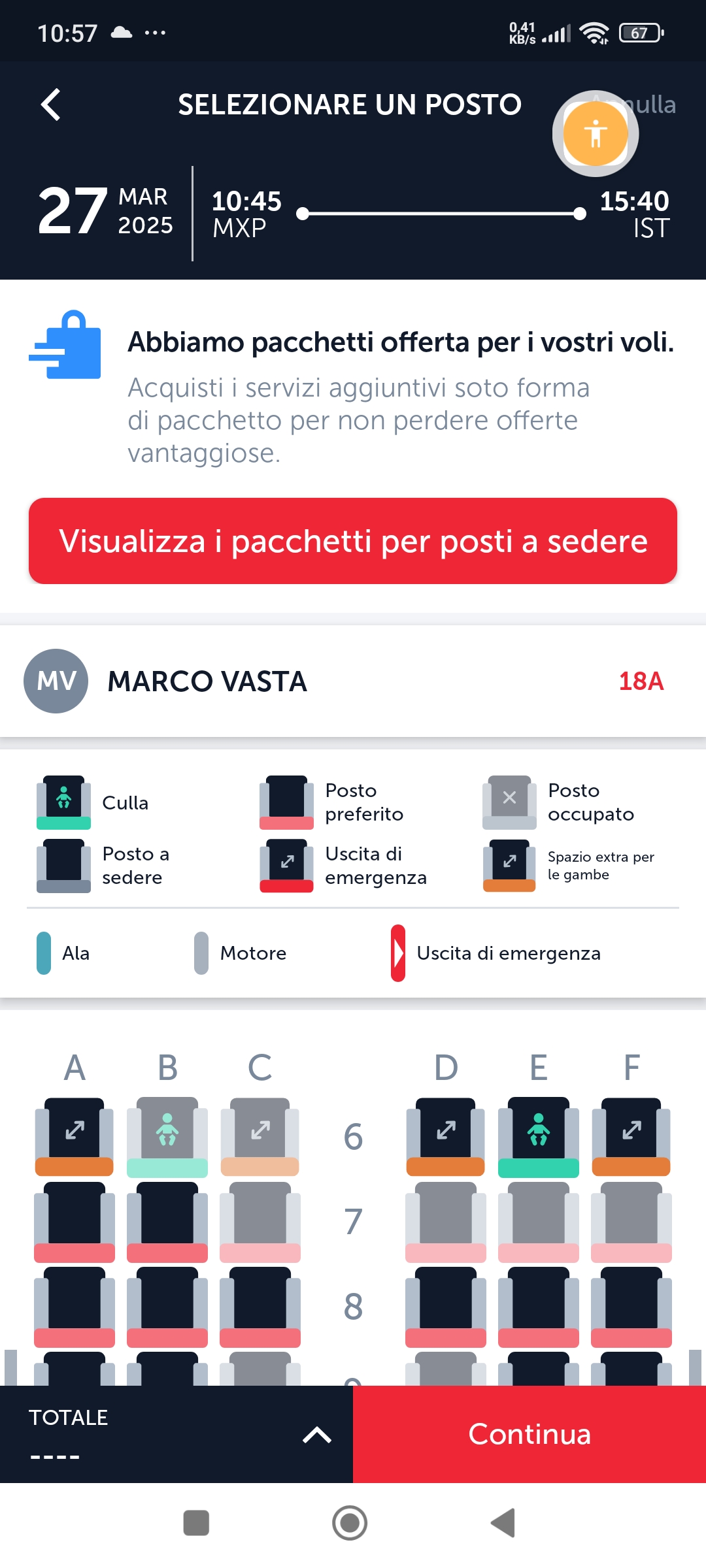
Task: Choose extra legroom seat 6A
Action: coord(75,1137)
